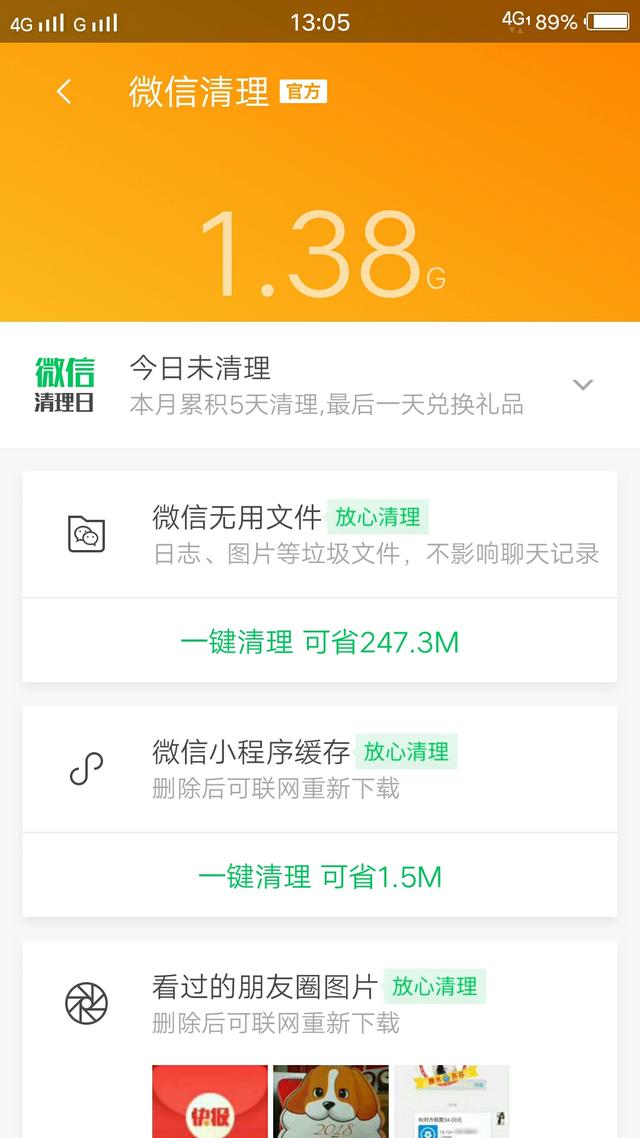The height and width of the screenshot is (1138, 640).
Task: View the red 快报 moments thumbnail
Action: pos(210,1101)
